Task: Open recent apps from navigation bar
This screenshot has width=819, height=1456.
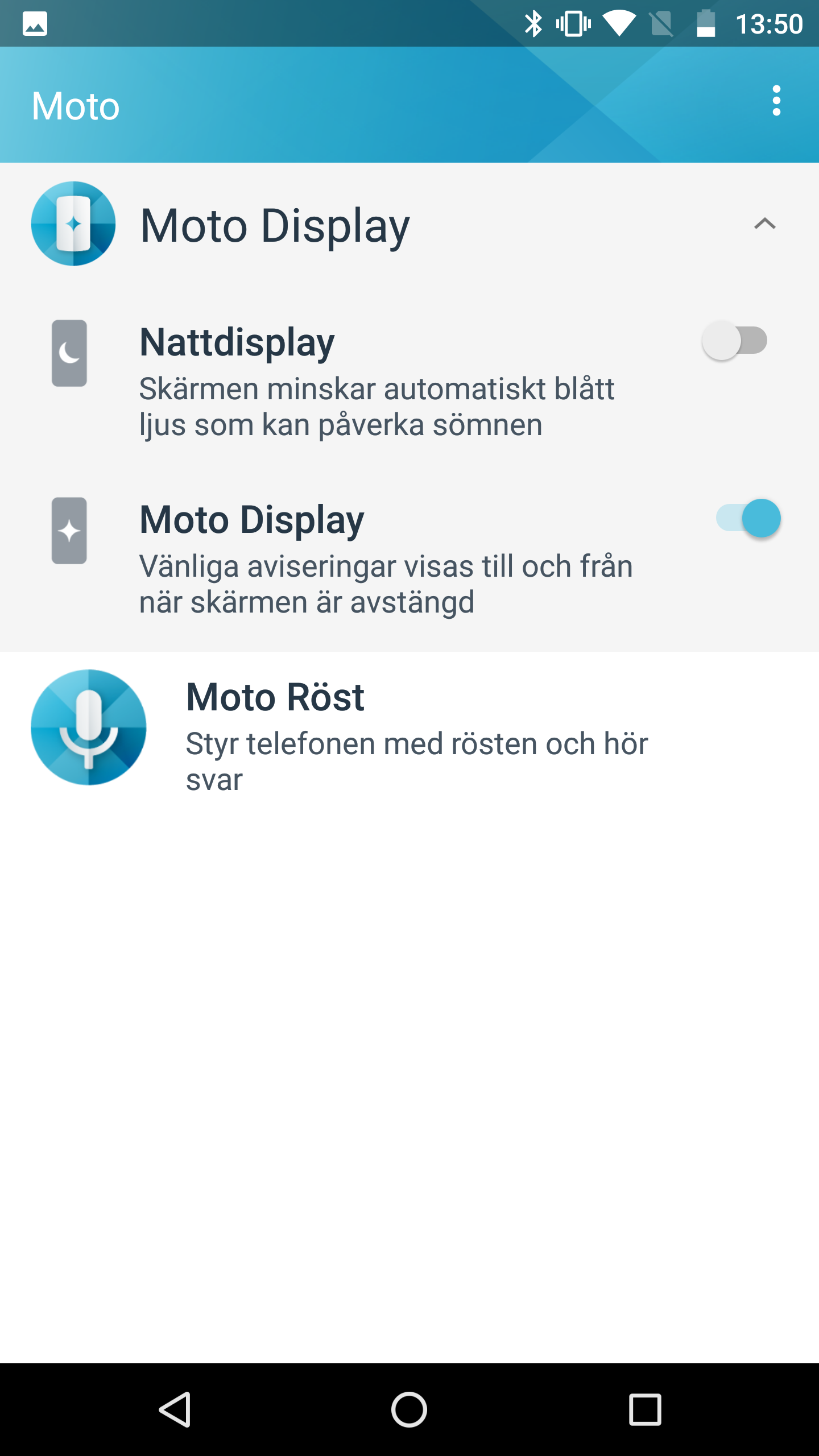Action: (645, 1409)
